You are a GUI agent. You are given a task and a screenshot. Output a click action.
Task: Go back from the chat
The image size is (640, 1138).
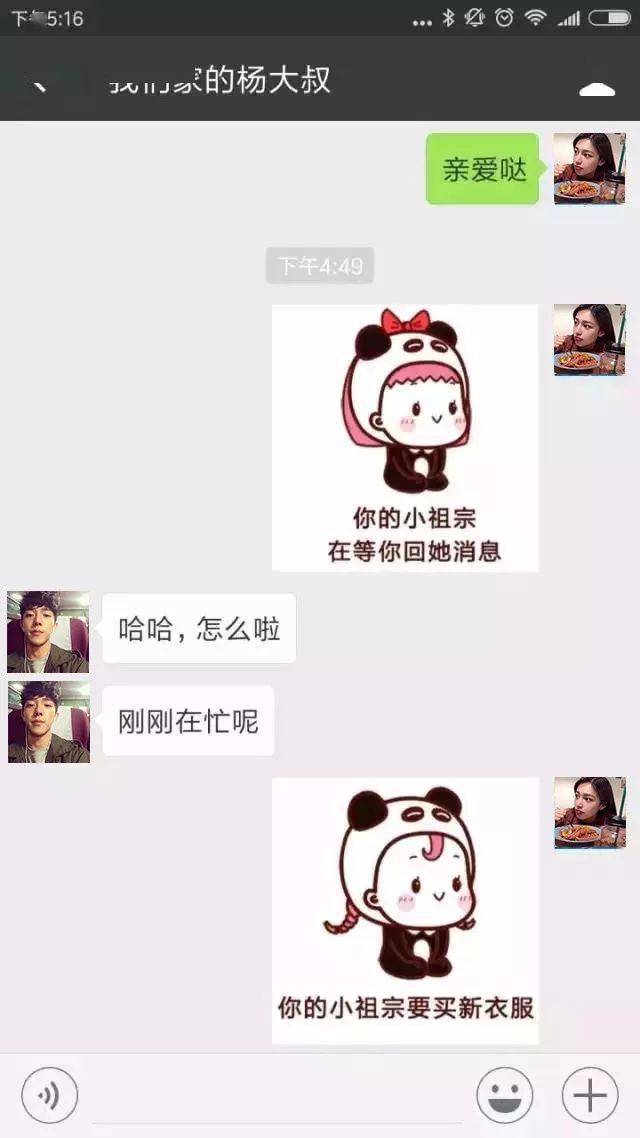(40, 84)
